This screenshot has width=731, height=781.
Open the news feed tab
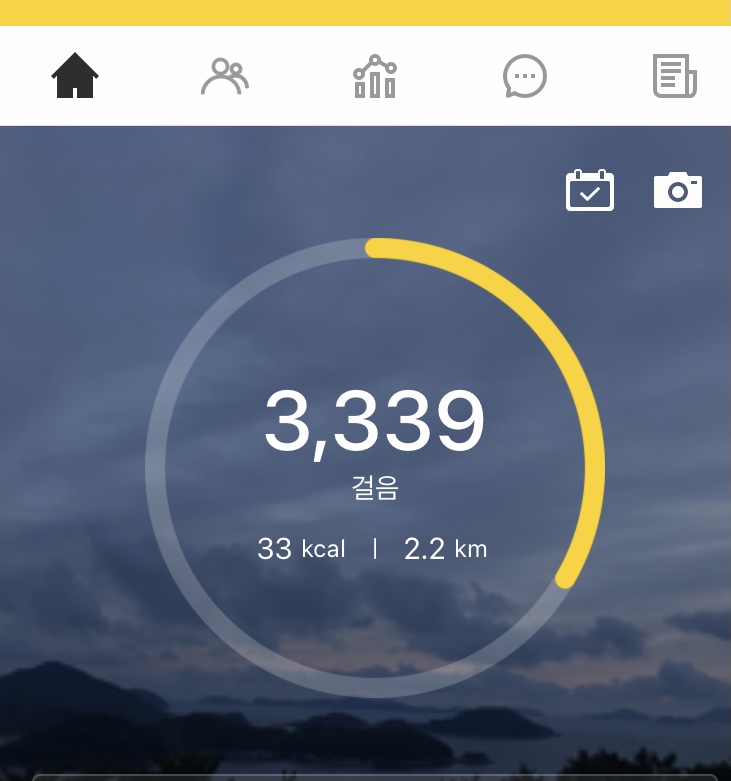point(675,76)
